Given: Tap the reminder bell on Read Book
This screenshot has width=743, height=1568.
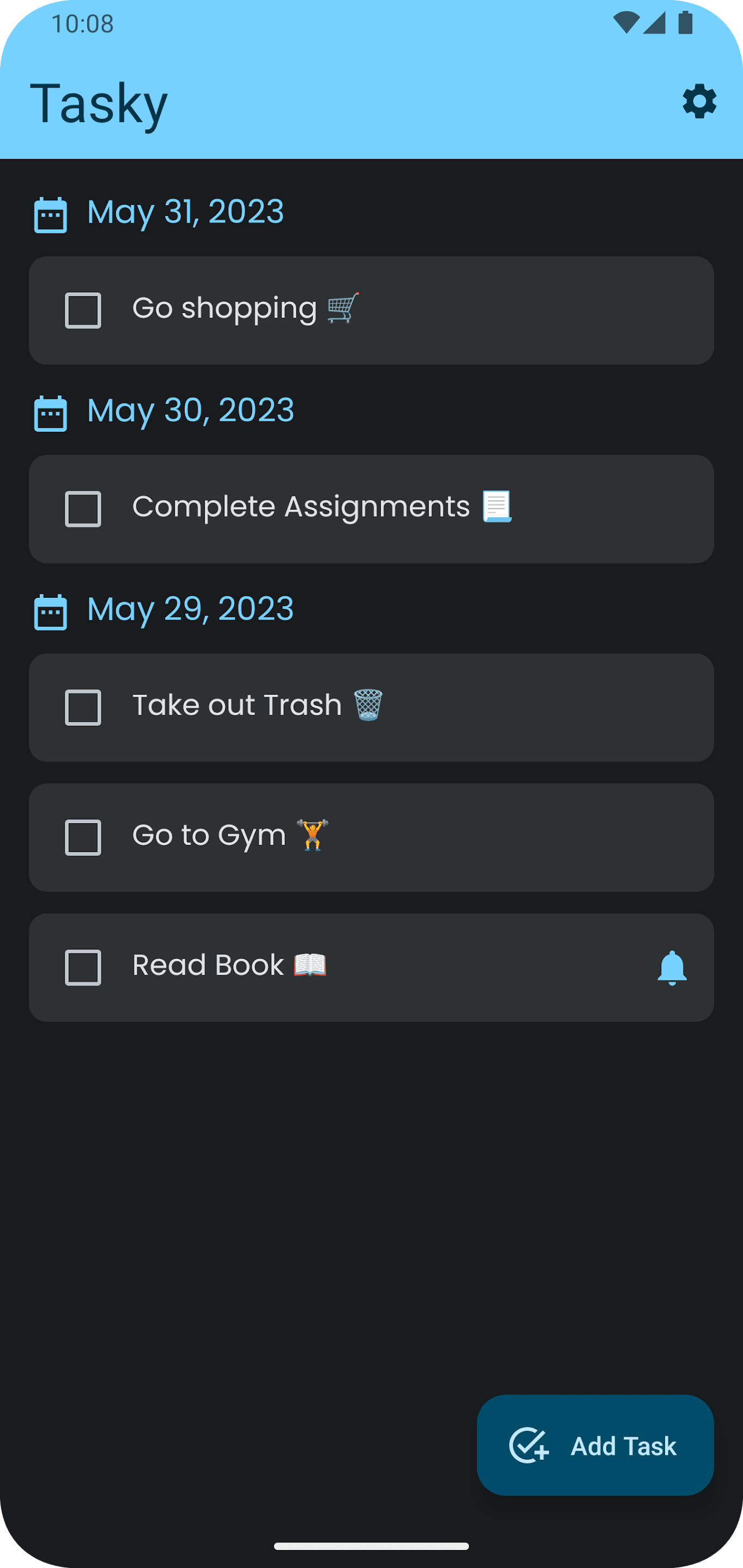Looking at the screenshot, I should point(672,967).
